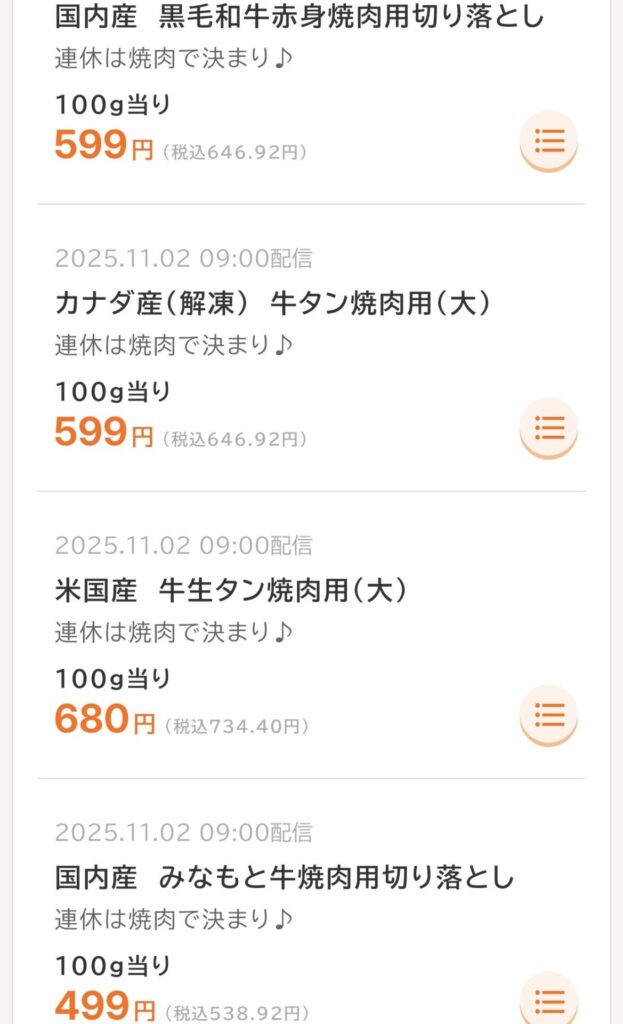
Task: Select the 国内産 黒毛和牛赤身焼肉用切り落とし entry
Action: 299,17
